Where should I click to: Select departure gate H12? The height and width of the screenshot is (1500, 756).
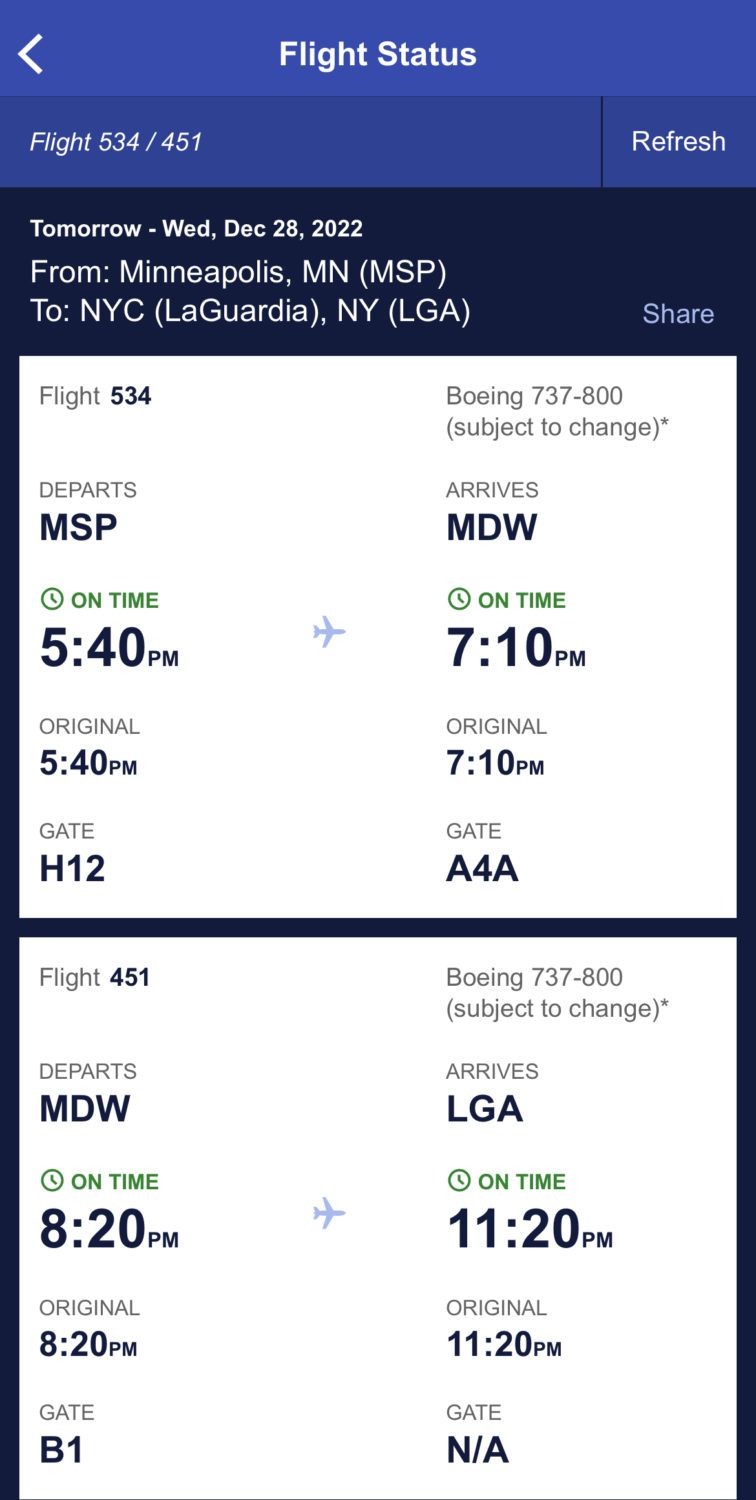coord(72,867)
